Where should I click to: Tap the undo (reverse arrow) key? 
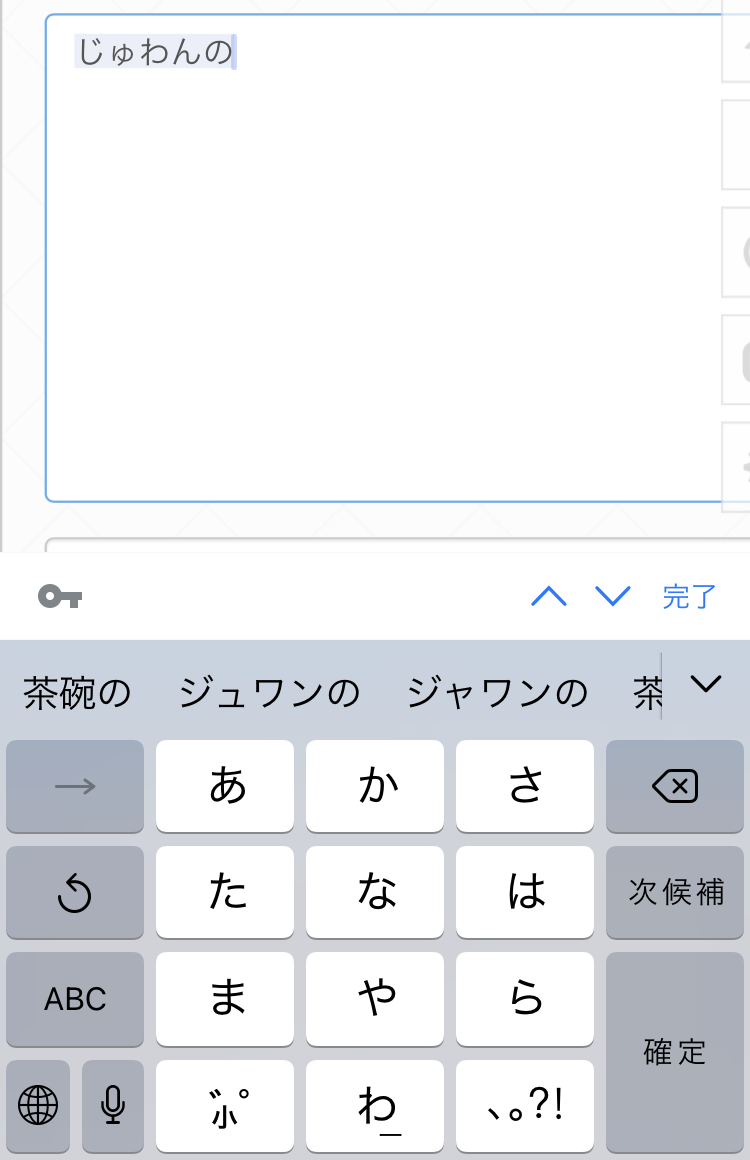pos(75,893)
